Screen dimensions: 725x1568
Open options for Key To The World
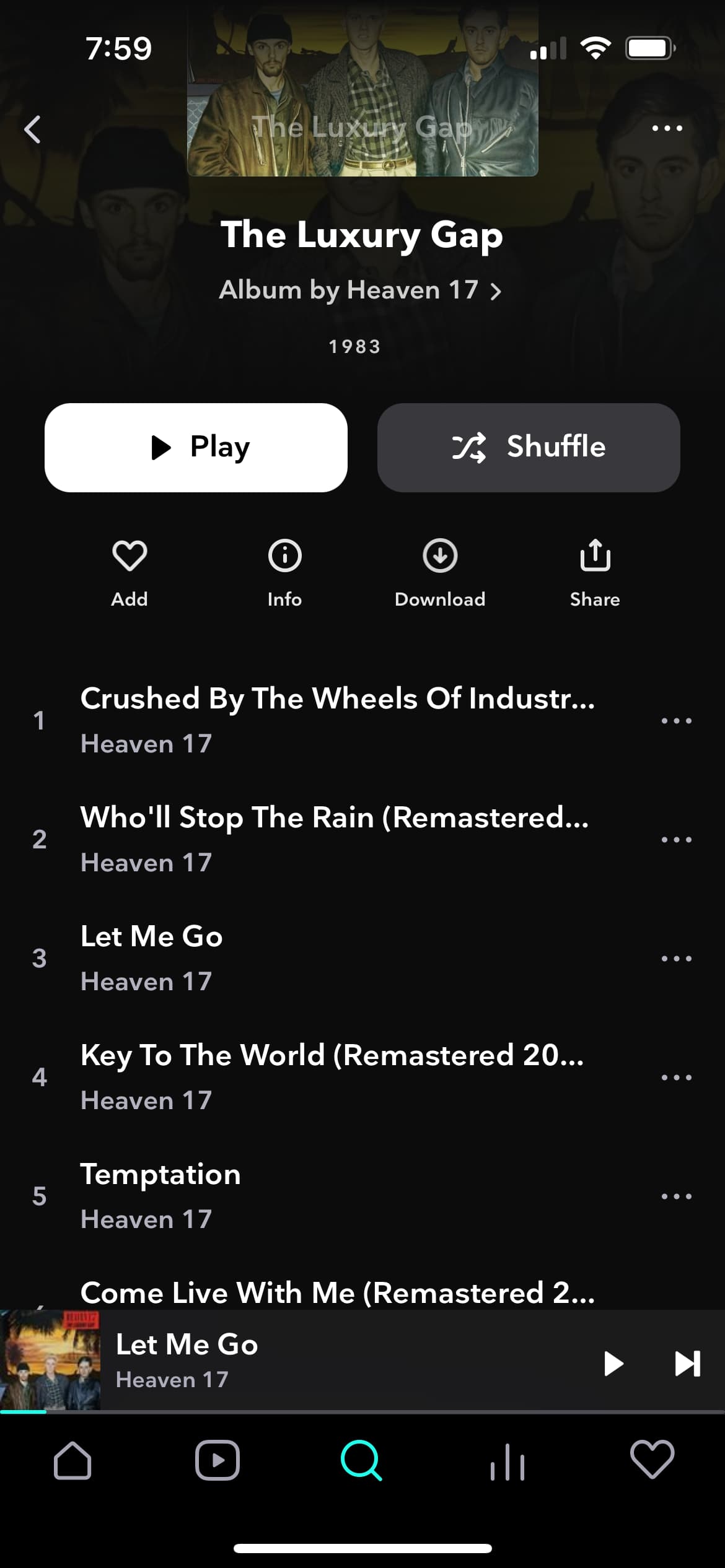click(x=676, y=1077)
